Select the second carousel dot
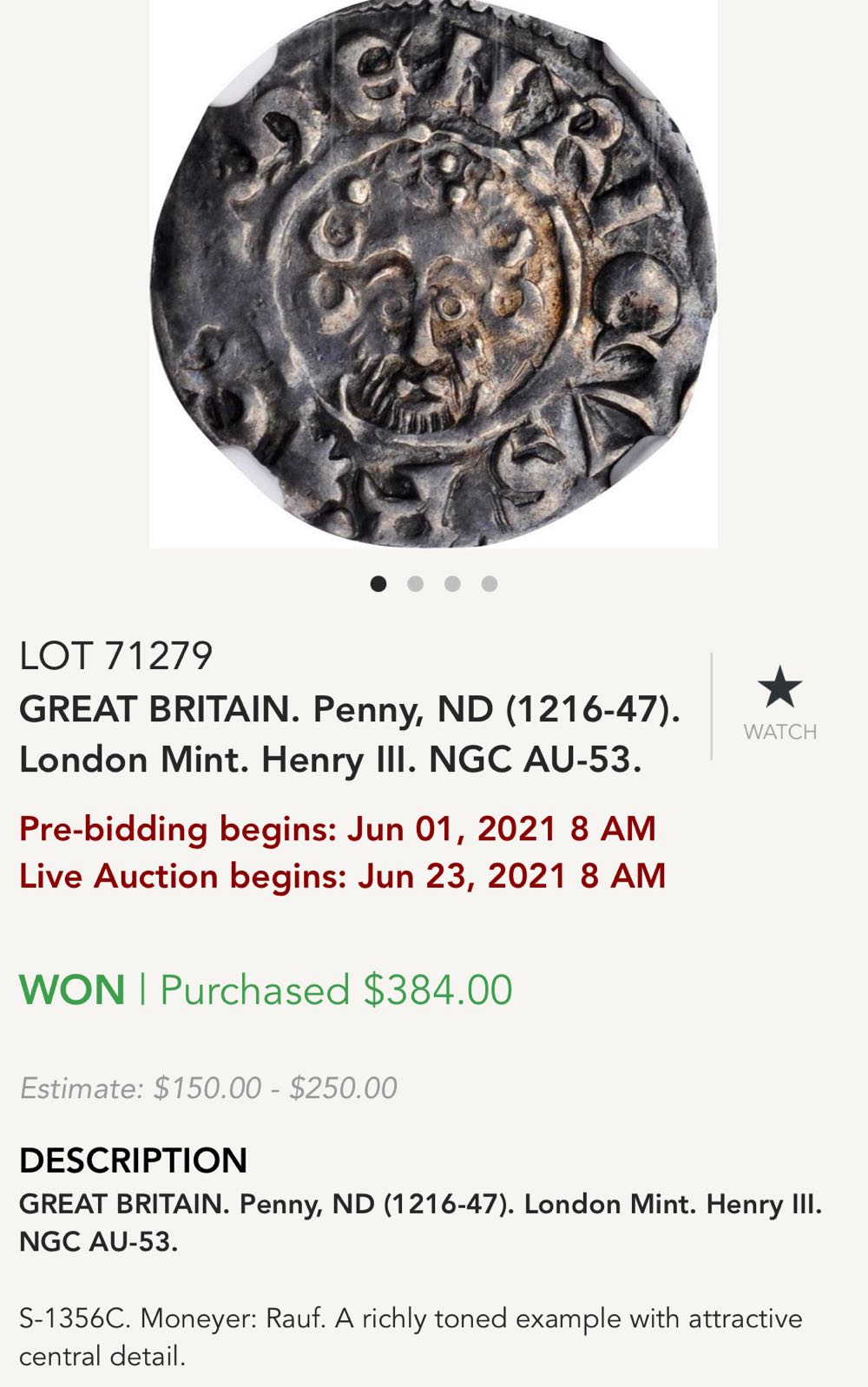868x1387 pixels. point(415,583)
